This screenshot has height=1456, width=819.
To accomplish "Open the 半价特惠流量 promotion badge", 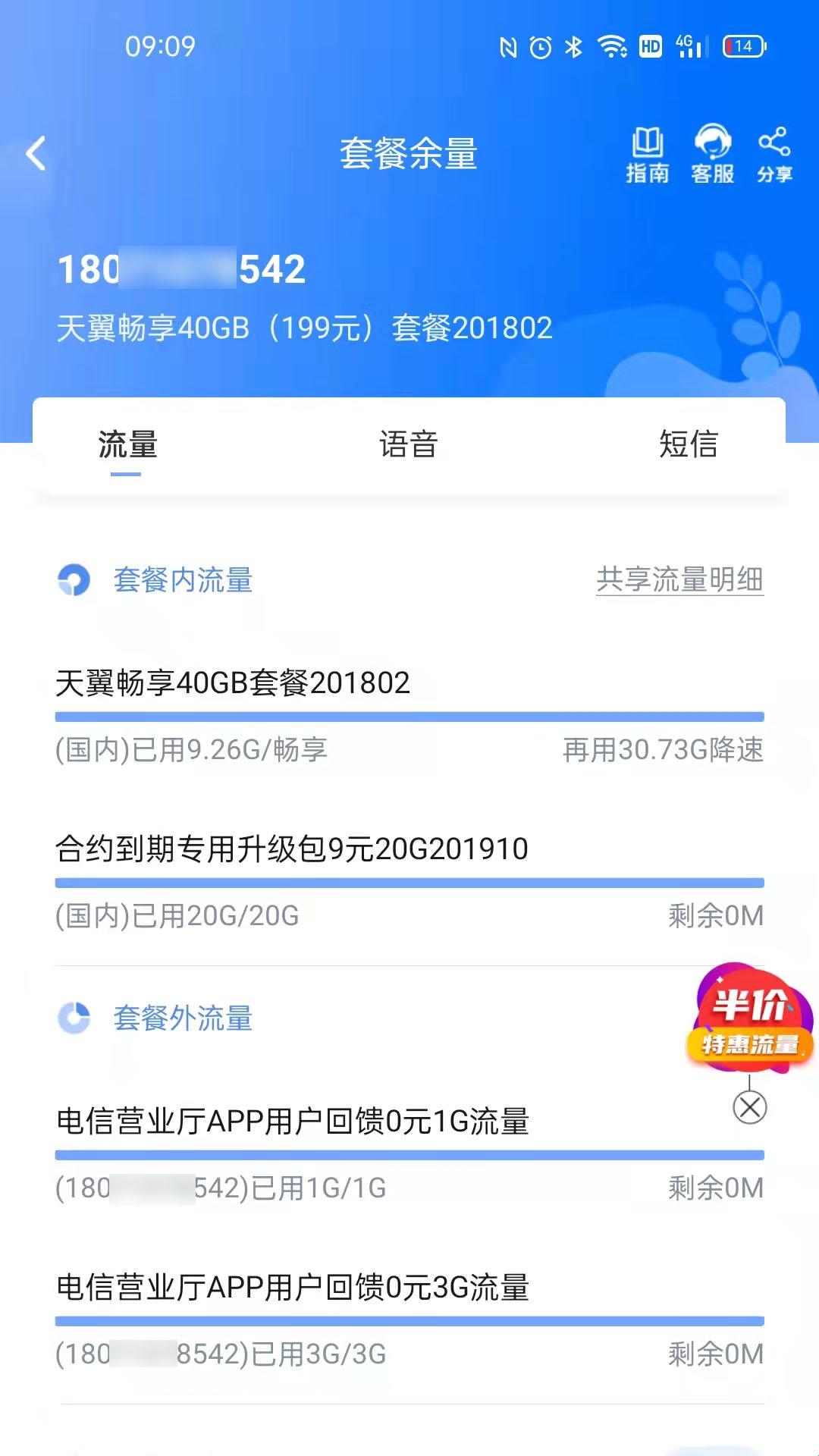I will pos(749,1020).
